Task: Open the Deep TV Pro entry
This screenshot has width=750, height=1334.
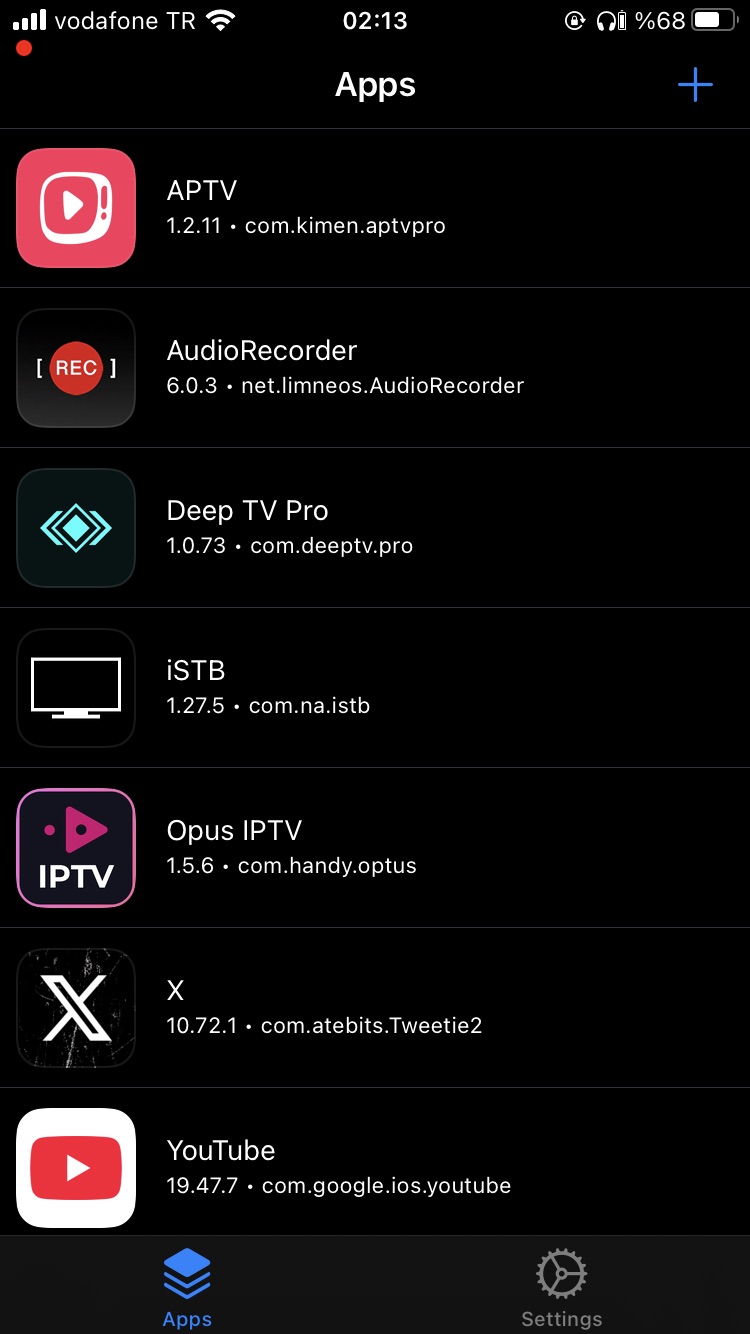Action: (375, 528)
